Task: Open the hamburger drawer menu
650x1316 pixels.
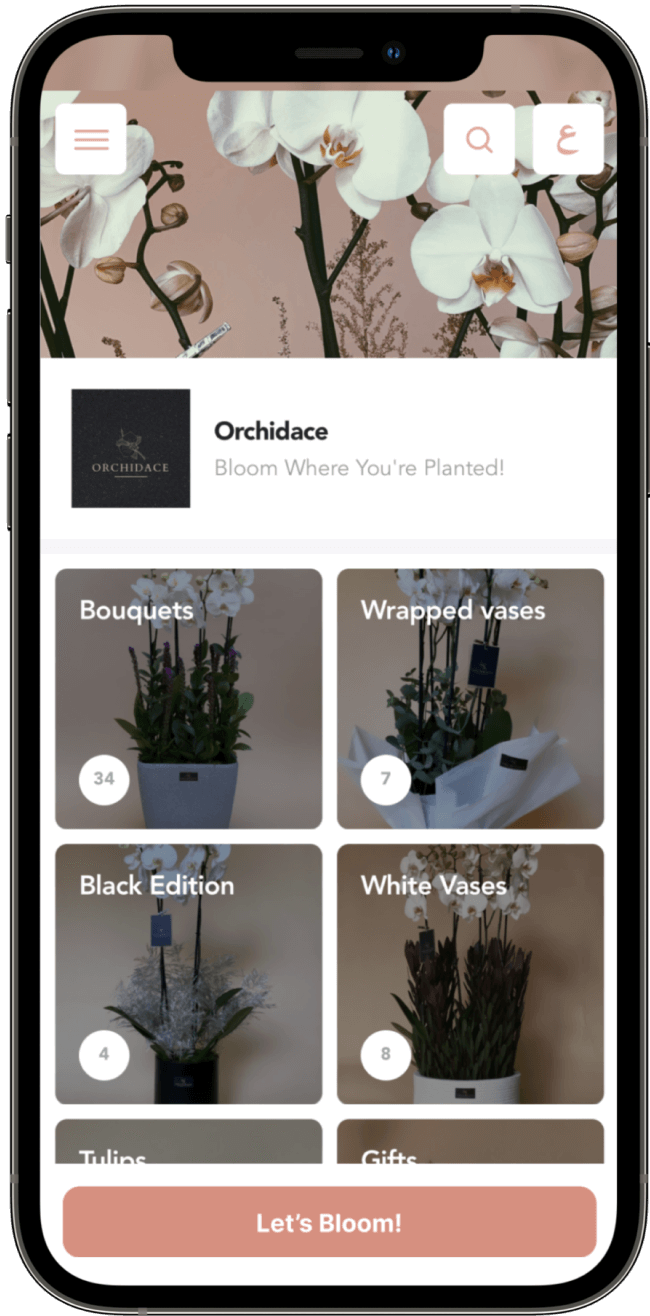Action: click(x=91, y=139)
